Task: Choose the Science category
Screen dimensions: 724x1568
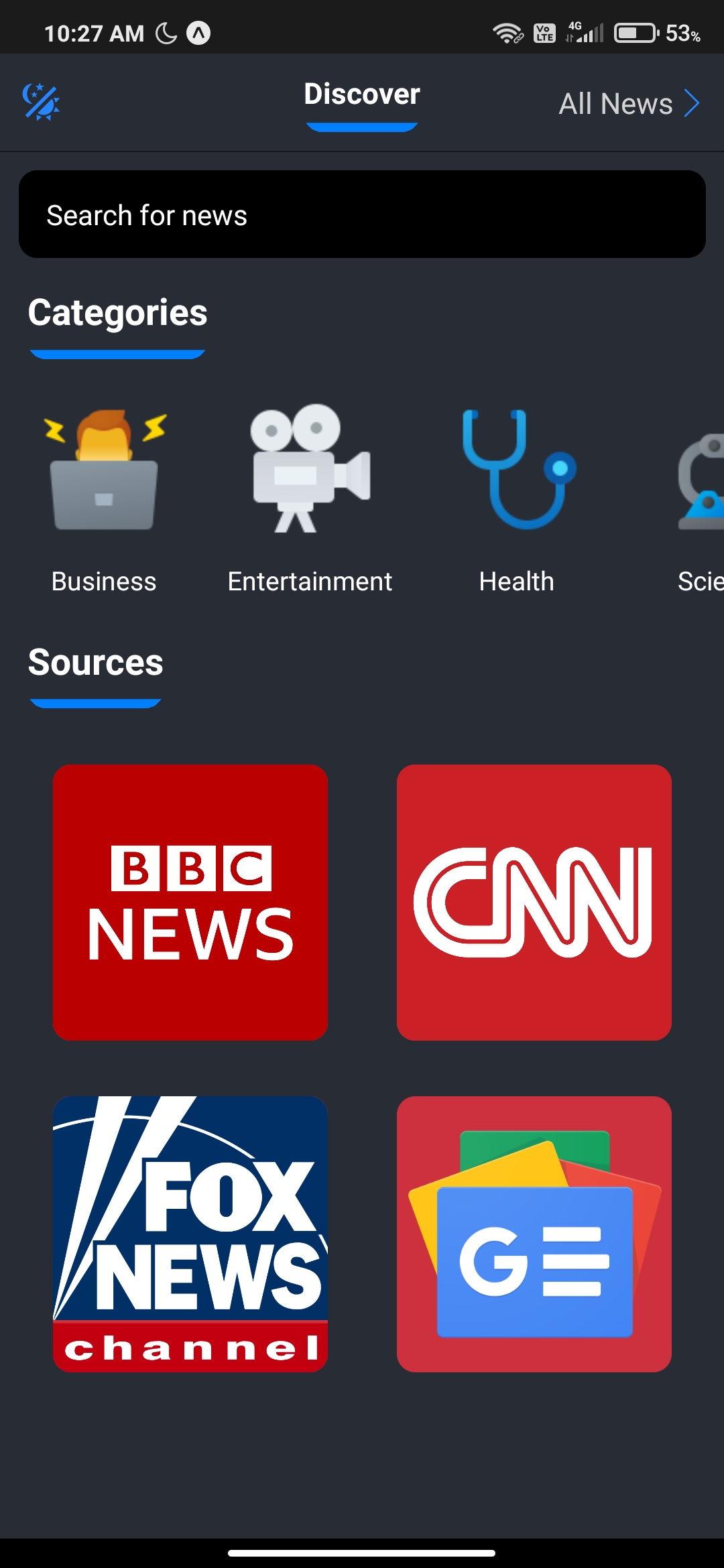Action: click(701, 499)
